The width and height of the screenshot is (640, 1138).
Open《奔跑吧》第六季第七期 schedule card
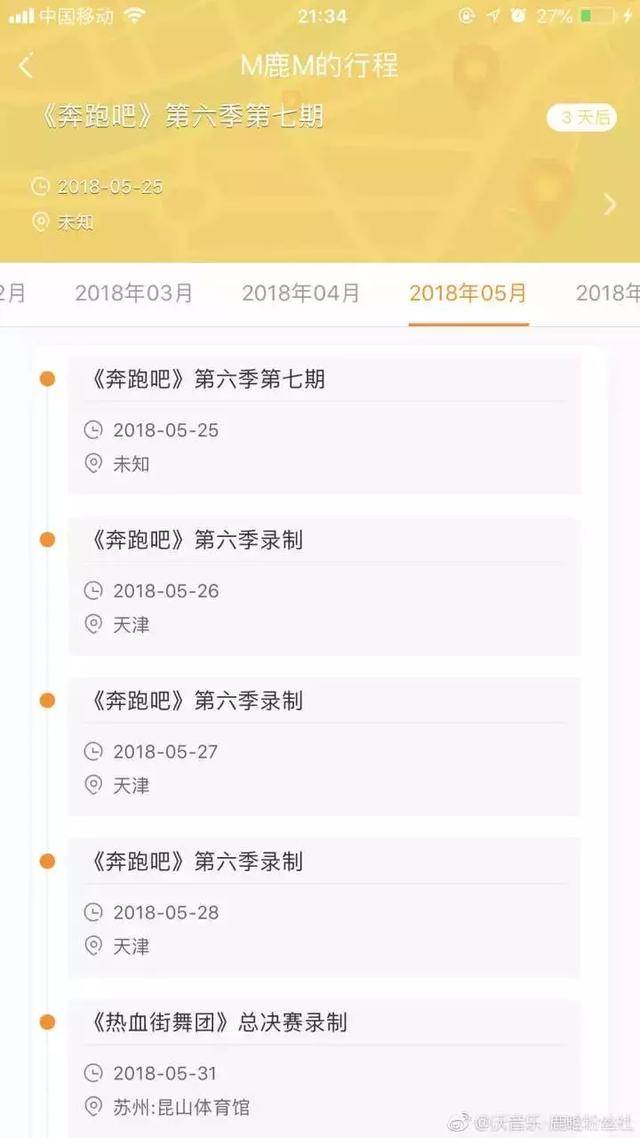(323, 425)
